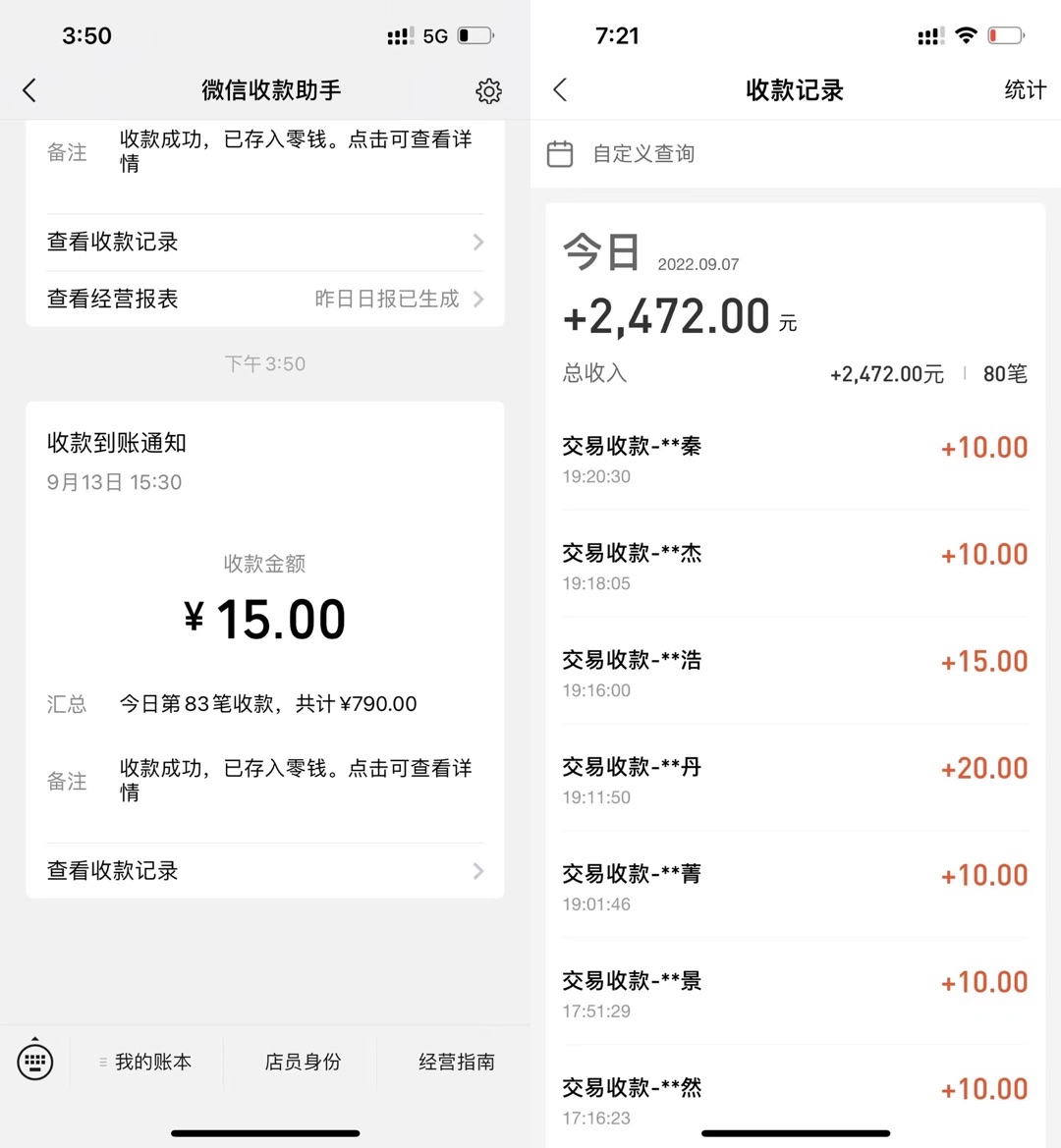
Task: Tap the Wi-Fi status icon
Action: (965, 33)
